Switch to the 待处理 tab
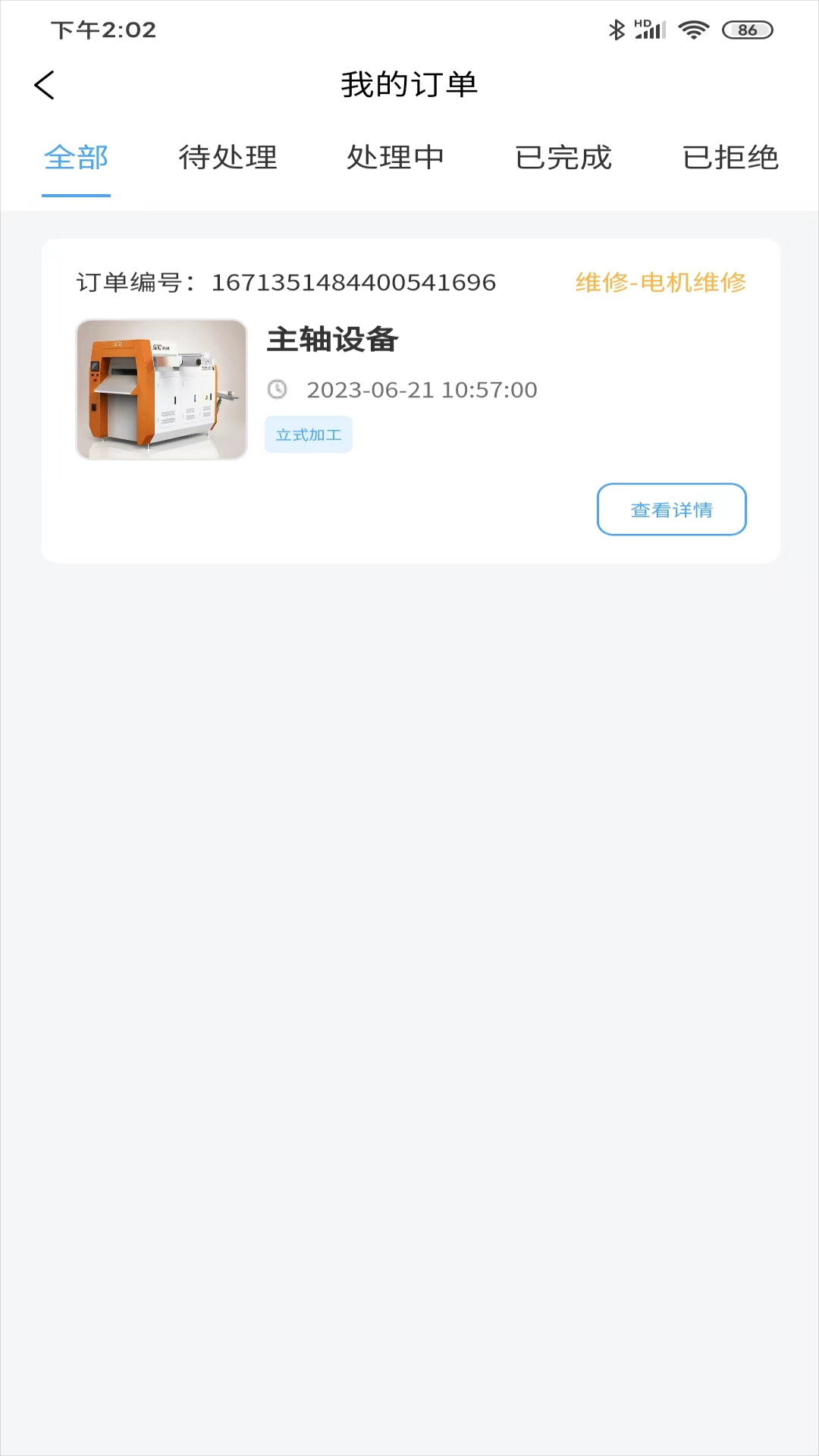Screen dimensions: 819x1456 pos(229,158)
